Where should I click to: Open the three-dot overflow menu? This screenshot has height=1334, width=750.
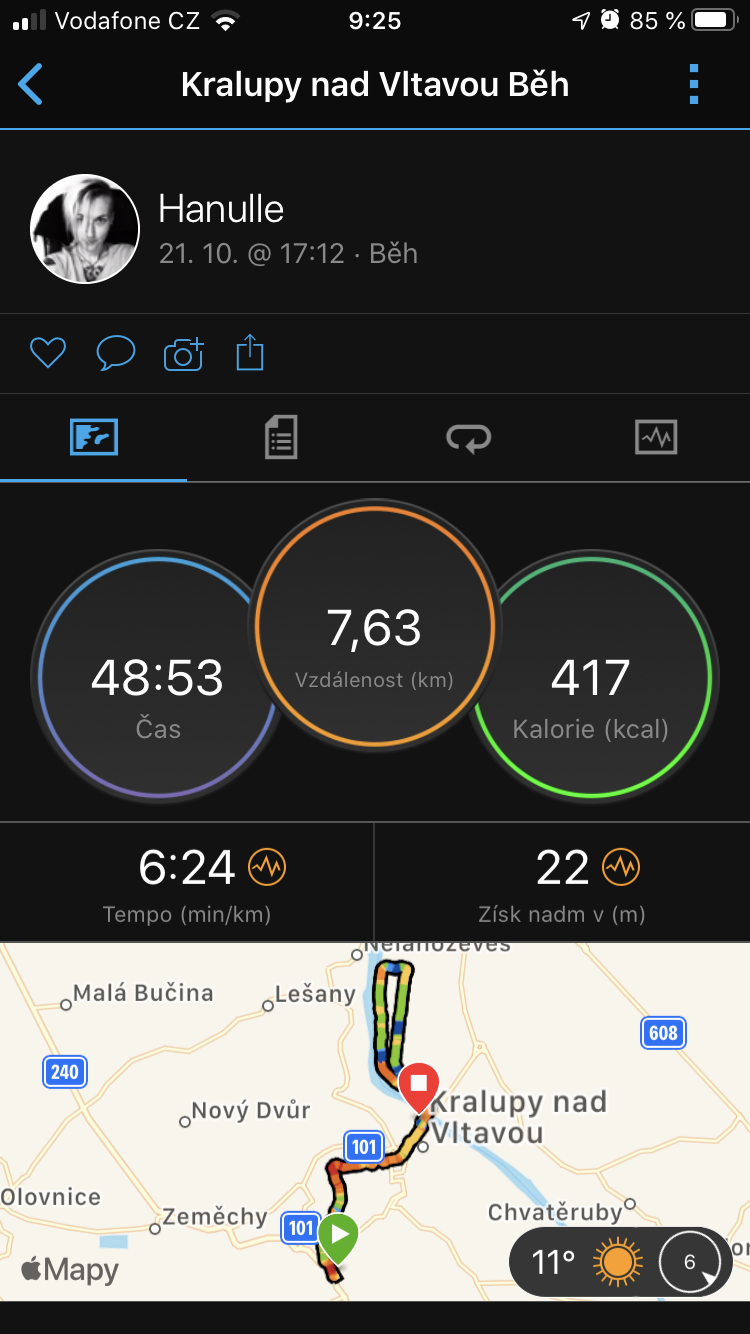(x=693, y=85)
